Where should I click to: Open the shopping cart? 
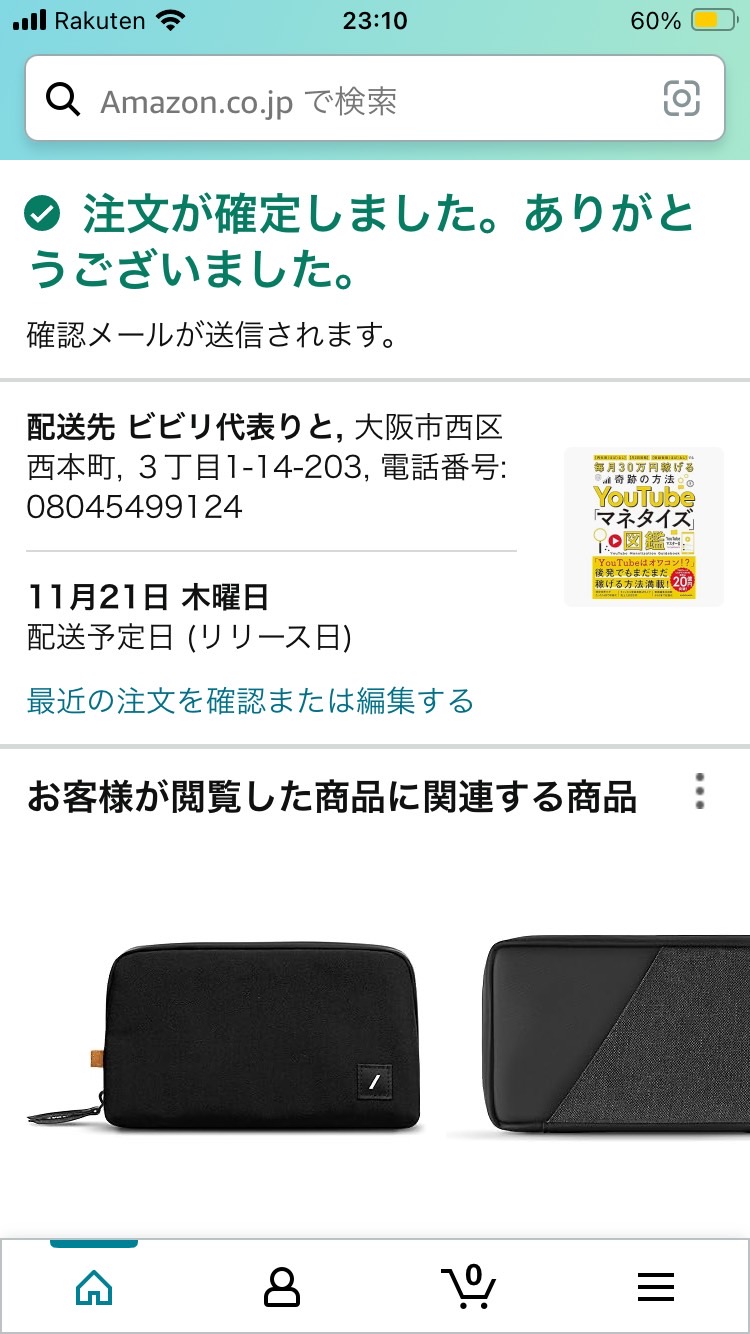coord(469,1286)
